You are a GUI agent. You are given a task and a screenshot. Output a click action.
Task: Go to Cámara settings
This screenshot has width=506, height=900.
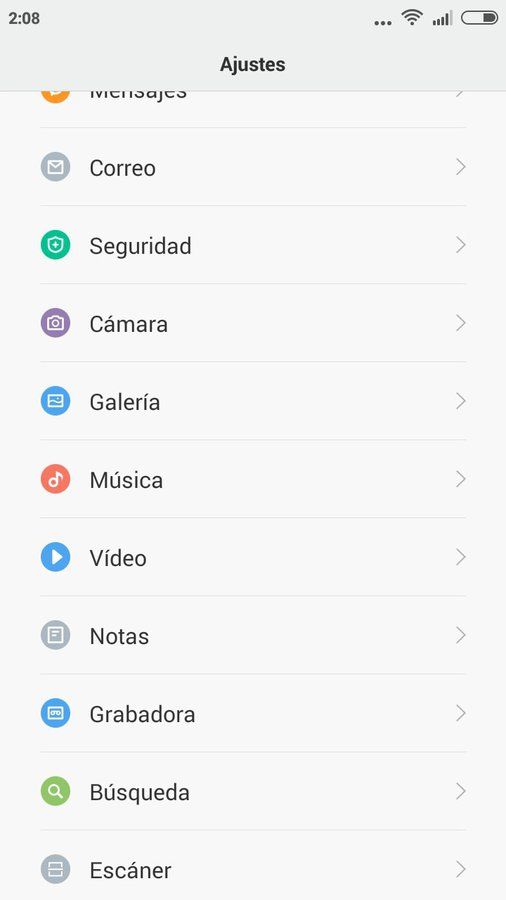[x=253, y=323]
